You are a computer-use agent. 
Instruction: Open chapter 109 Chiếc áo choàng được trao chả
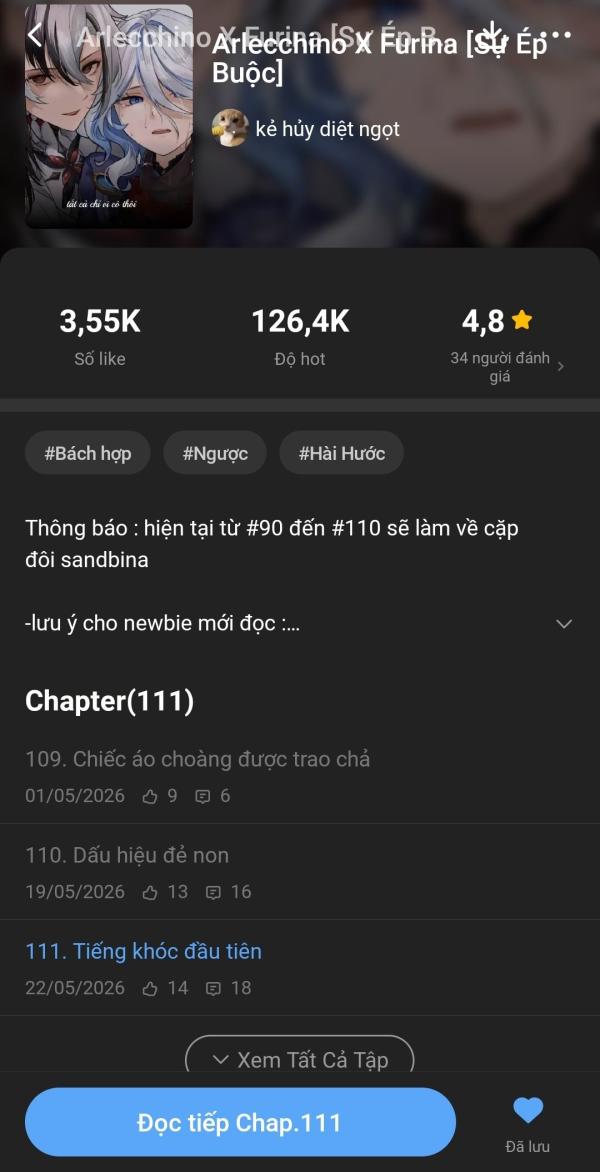tap(300, 776)
